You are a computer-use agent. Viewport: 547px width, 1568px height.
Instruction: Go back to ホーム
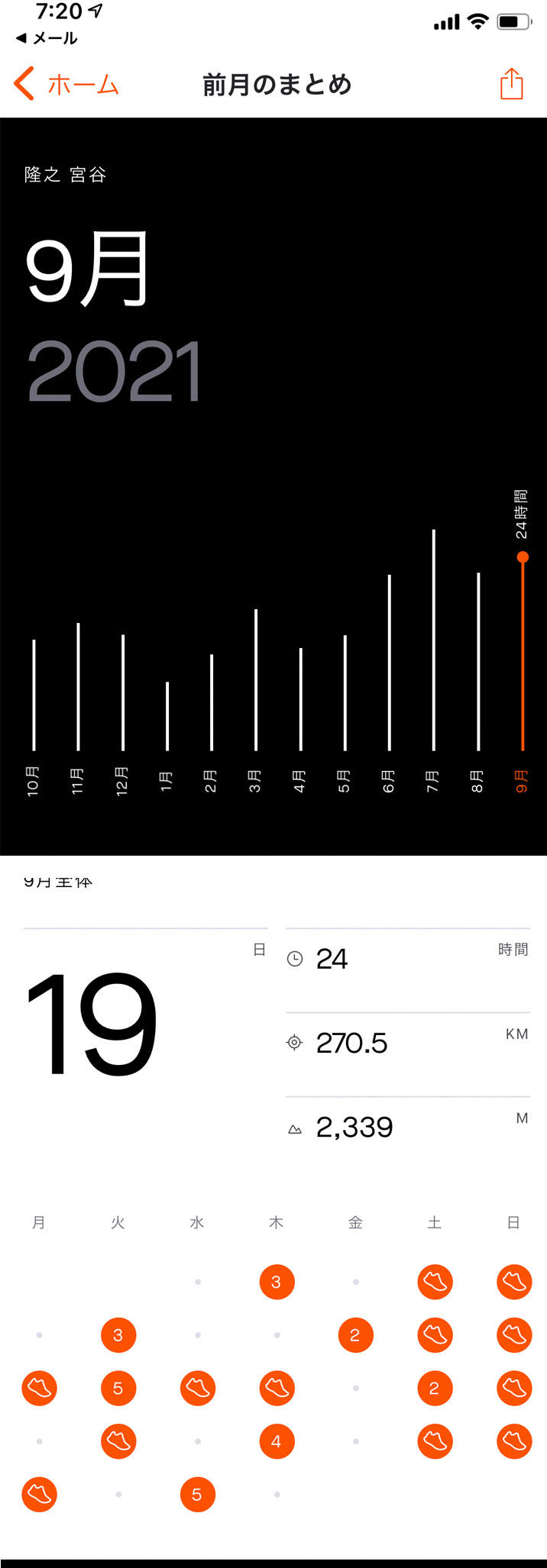[67, 84]
